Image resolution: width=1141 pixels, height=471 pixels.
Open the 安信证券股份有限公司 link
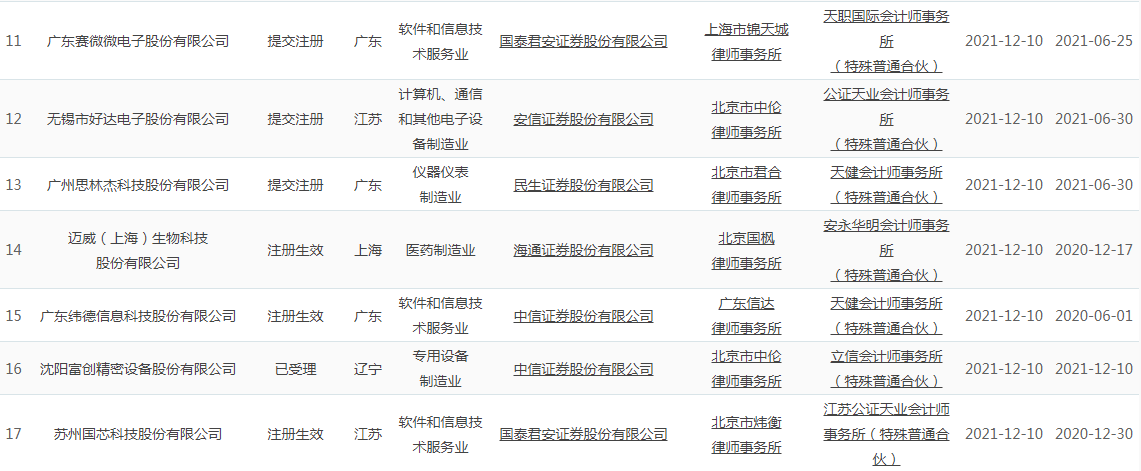(x=583, y=119)
